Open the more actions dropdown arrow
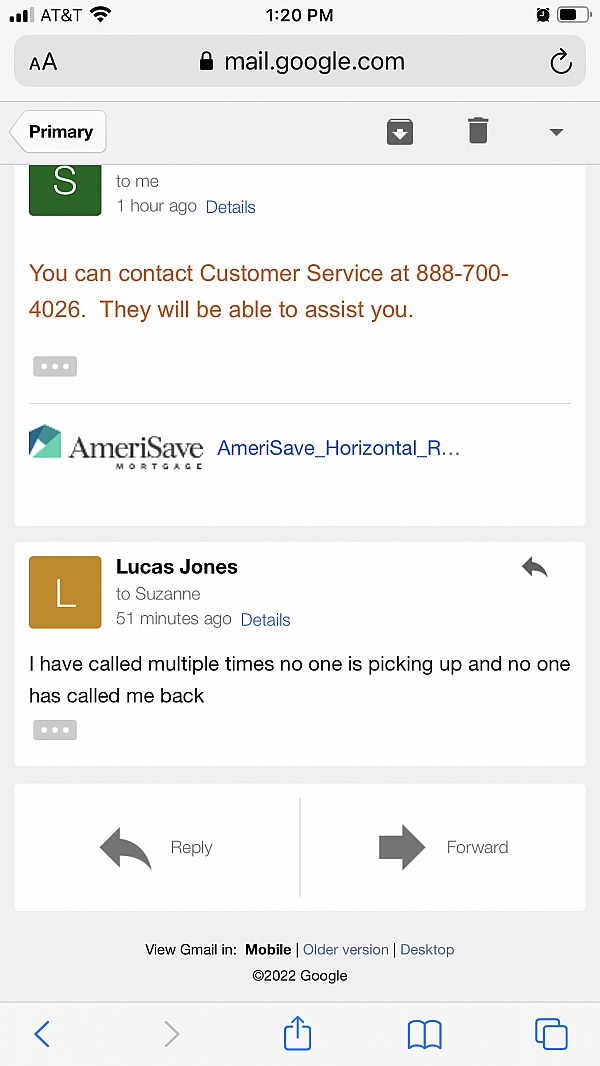Screen dimensions: 600x1066 click(557, 132)
